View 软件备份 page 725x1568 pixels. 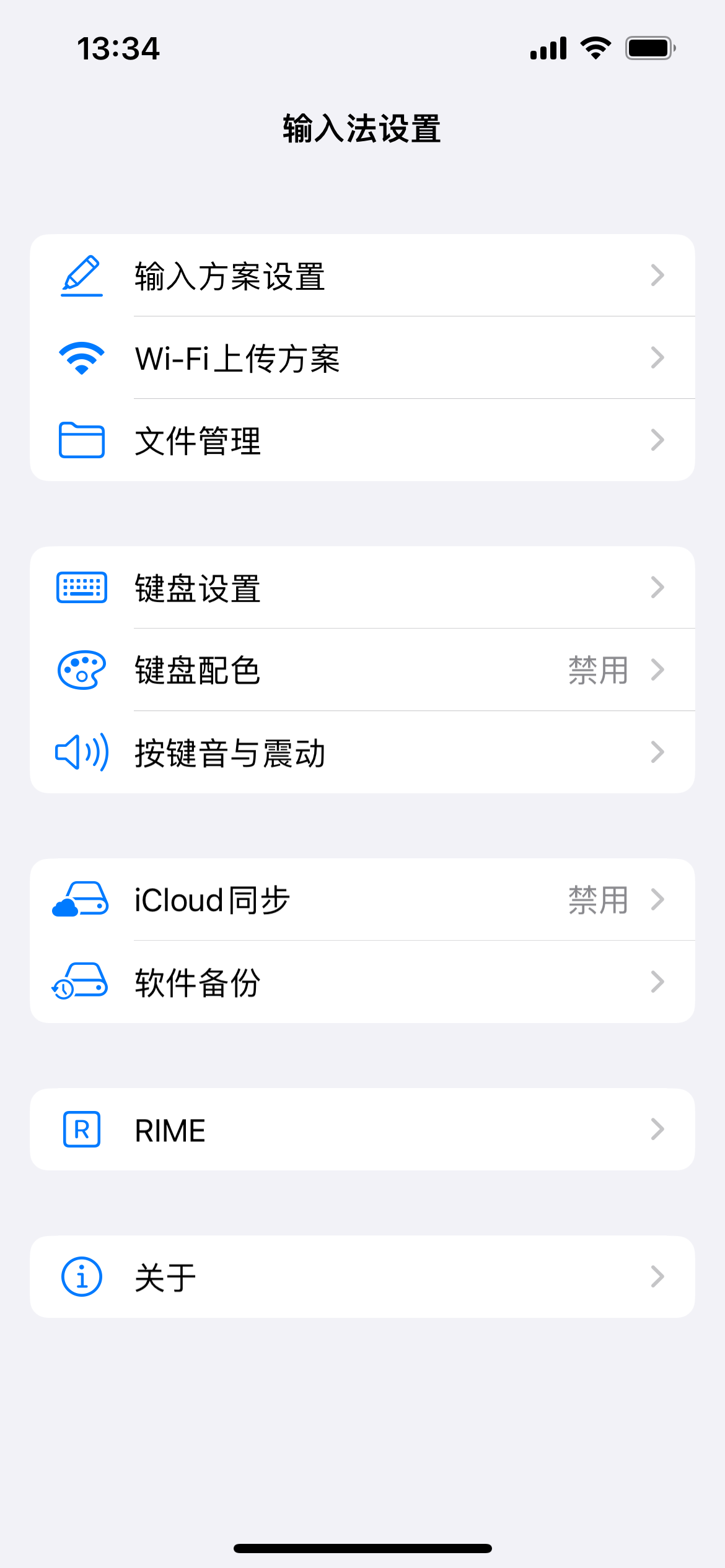click(x=362, y=982)
